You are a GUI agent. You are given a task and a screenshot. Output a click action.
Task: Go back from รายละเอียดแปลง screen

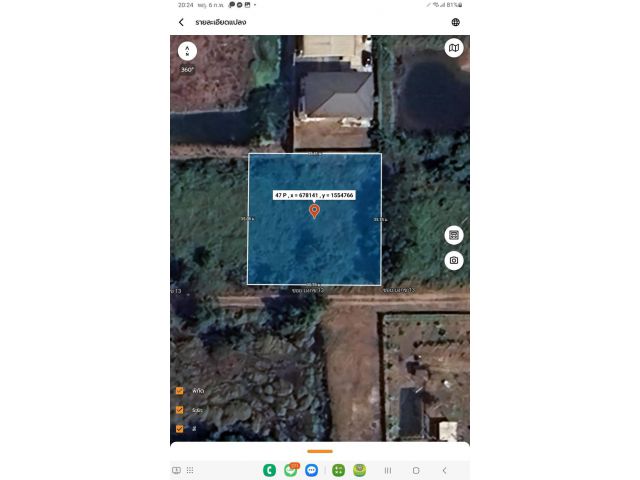coord(181,22)
